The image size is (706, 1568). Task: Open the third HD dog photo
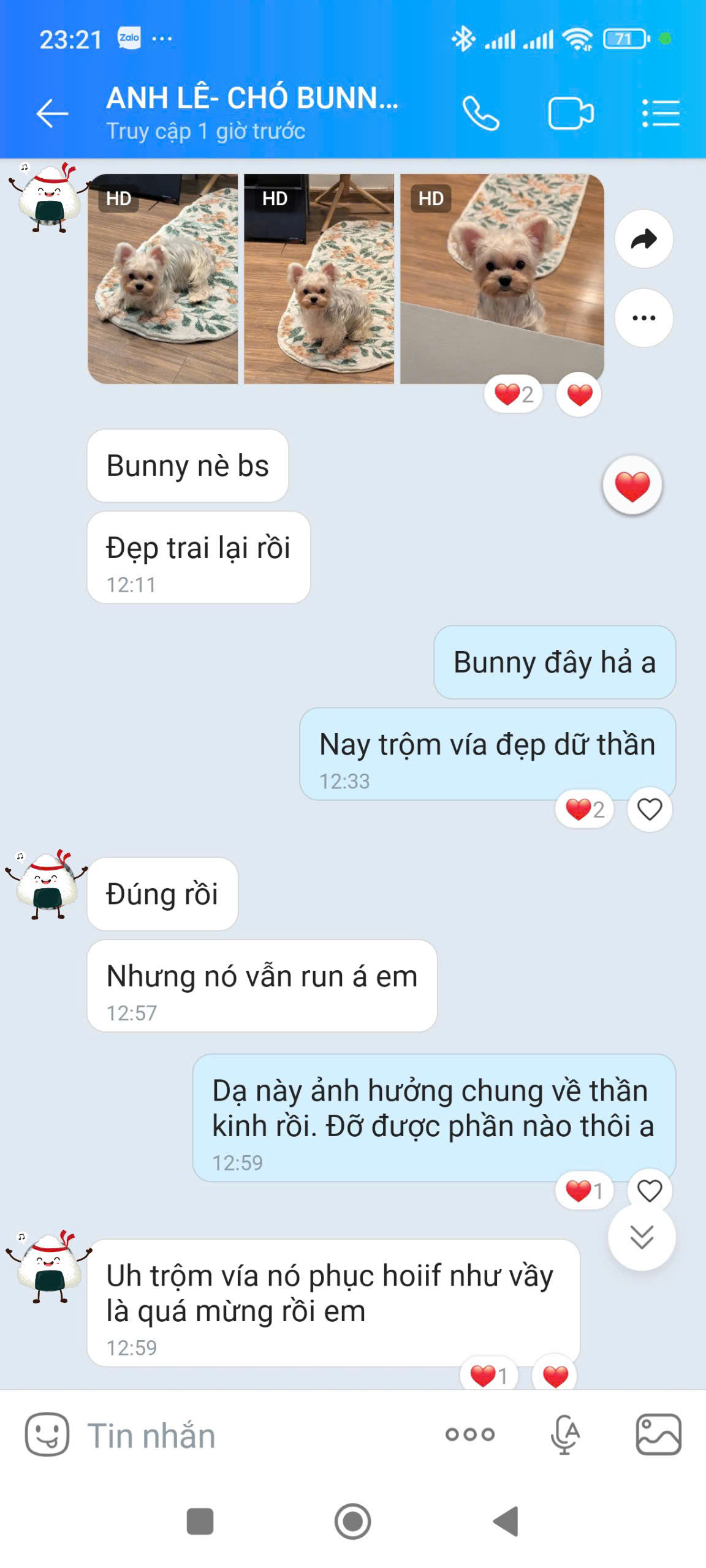click(502, 279)
